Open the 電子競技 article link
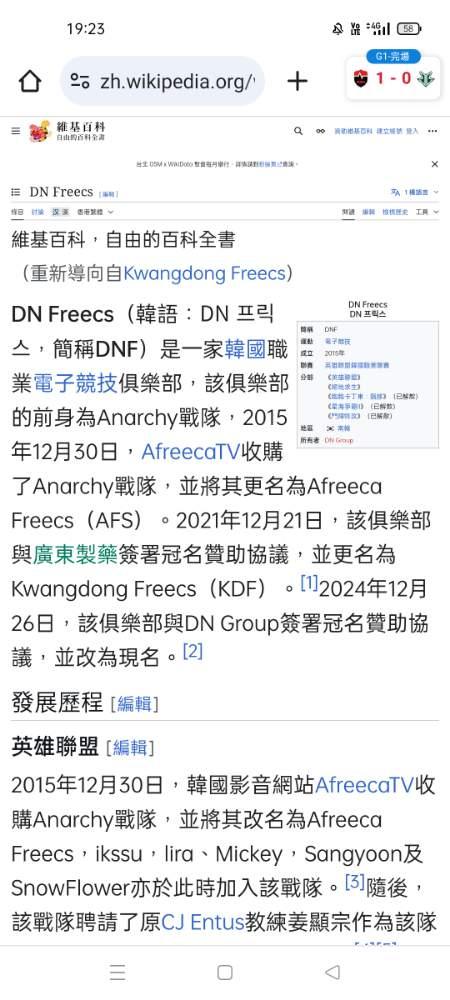 click(x=75, y=383)
